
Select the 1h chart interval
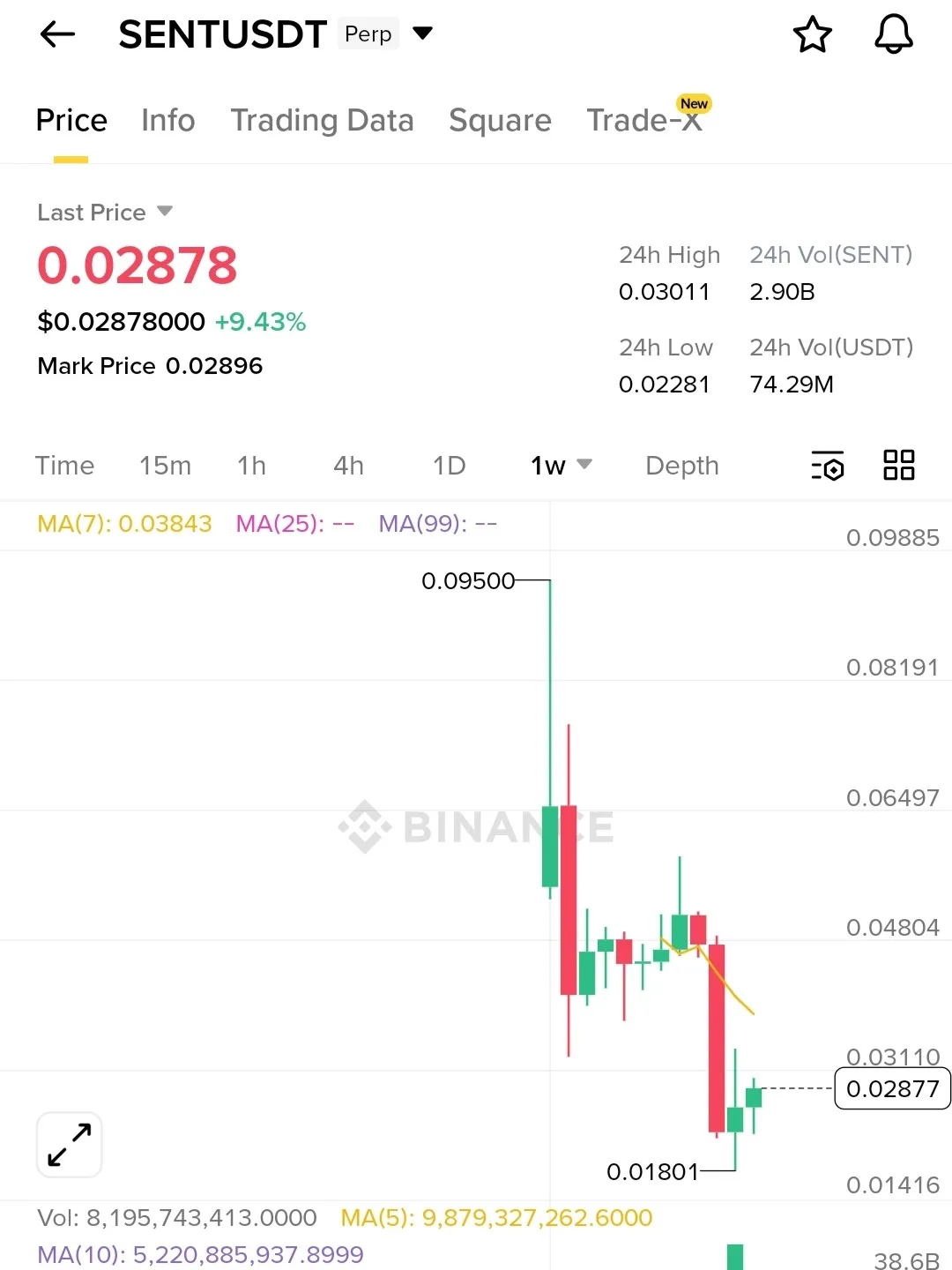(251, 466)
